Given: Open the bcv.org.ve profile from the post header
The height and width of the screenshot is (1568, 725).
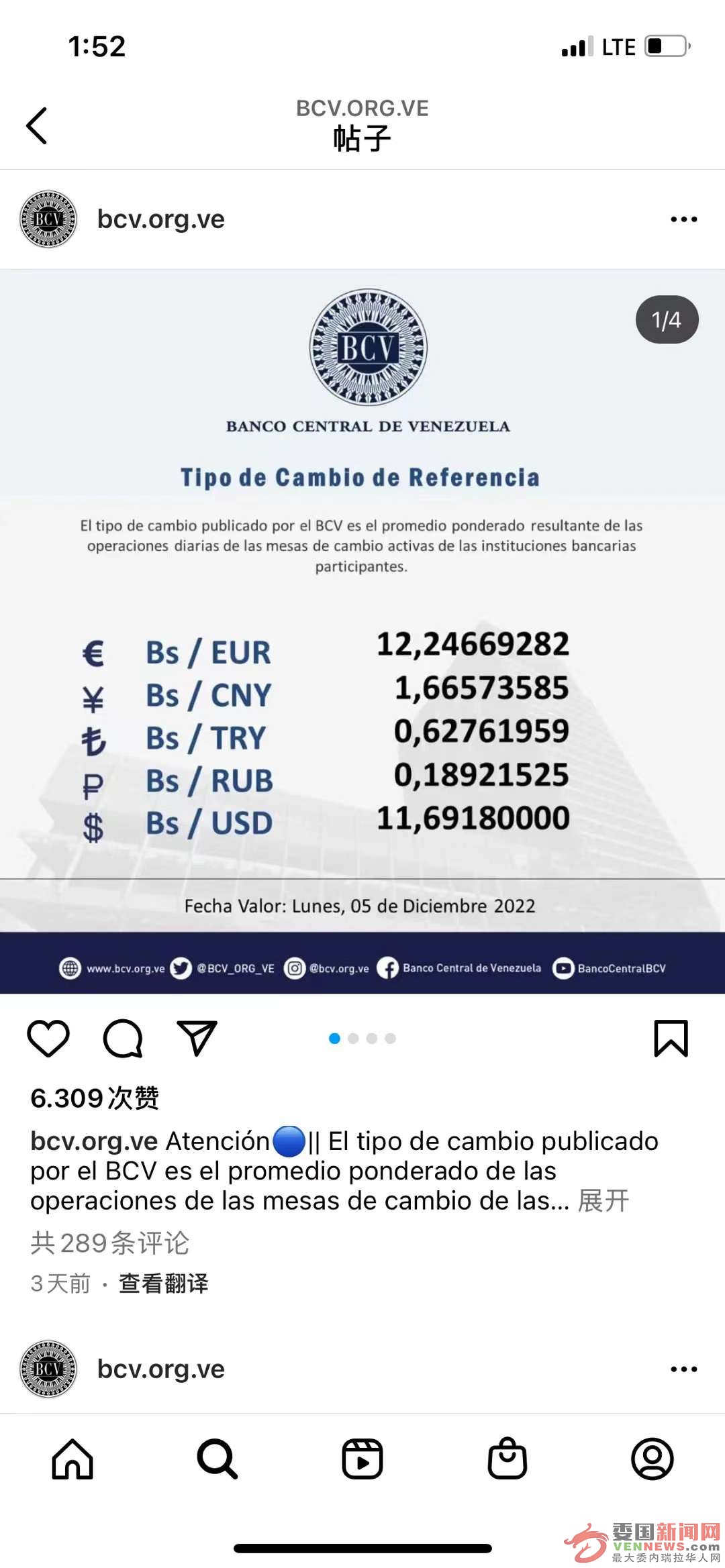Looking at the screenshot, I should click(160, 219).
